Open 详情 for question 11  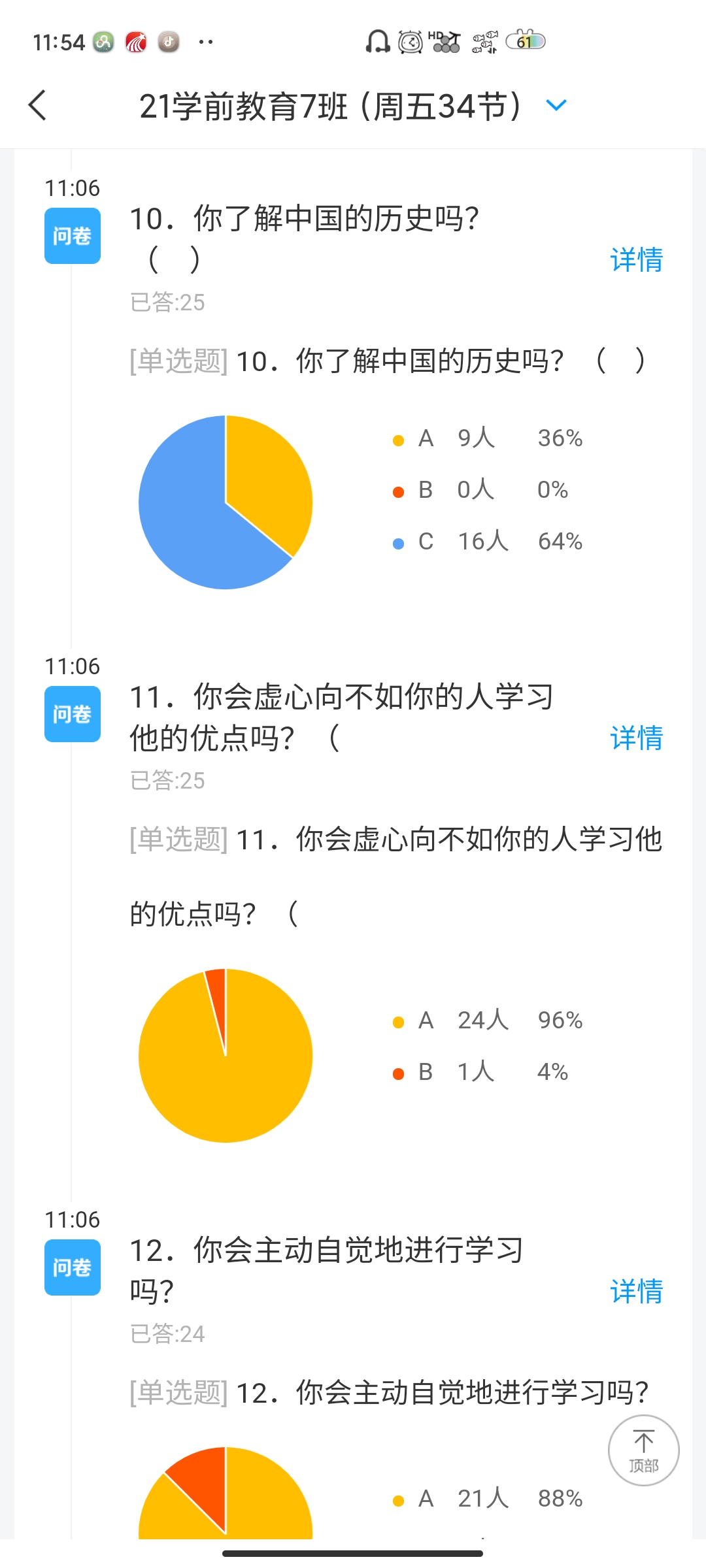(636, 738)
